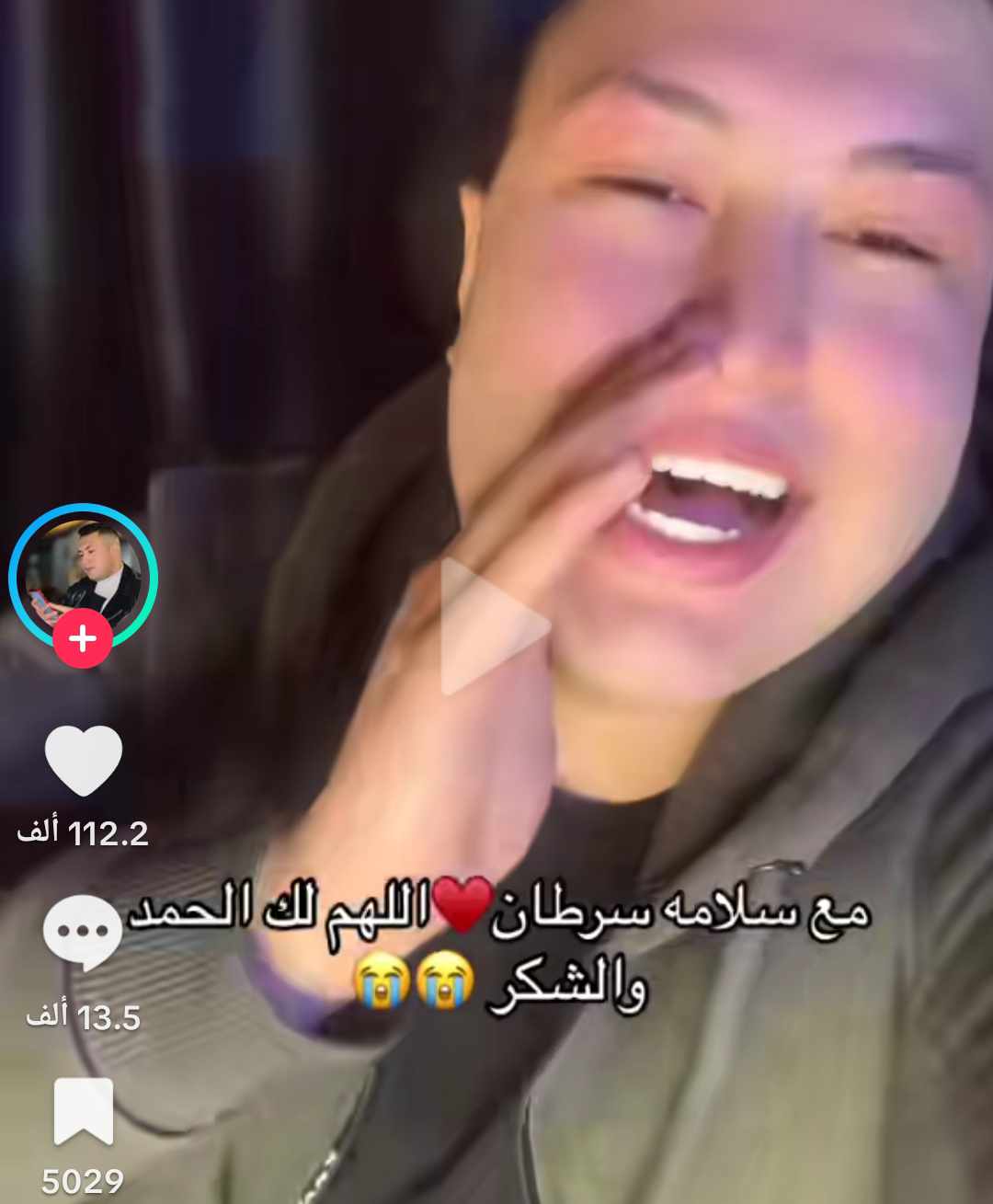Image resolution: width=993 pixels, height=1204 pixels.
Task: Open the comments section
Action: coord(83,933)
